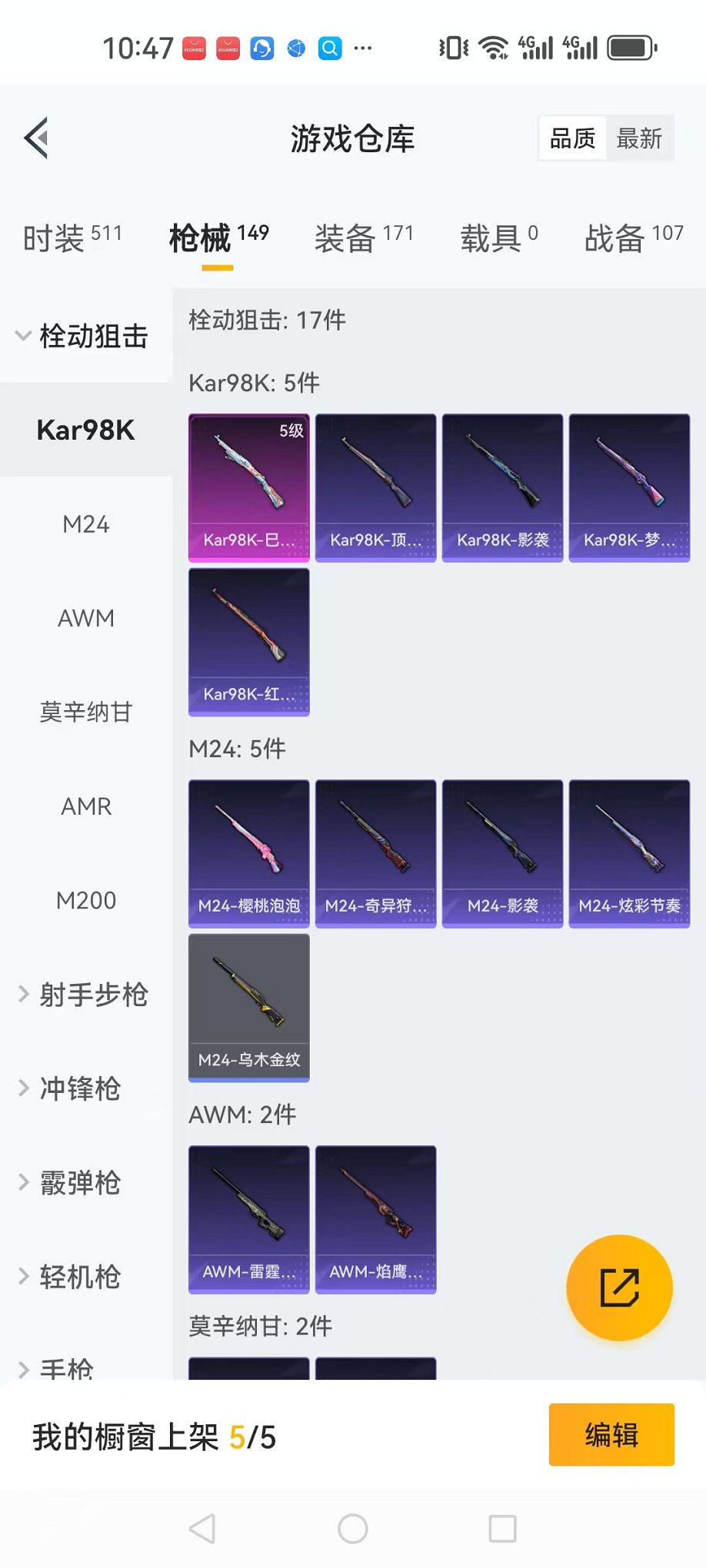This screenshot has height=1568, width=706.
Task: Open the Kar98K-影袭 skin card
Action: pyautogui.click(x=503, y=488)
